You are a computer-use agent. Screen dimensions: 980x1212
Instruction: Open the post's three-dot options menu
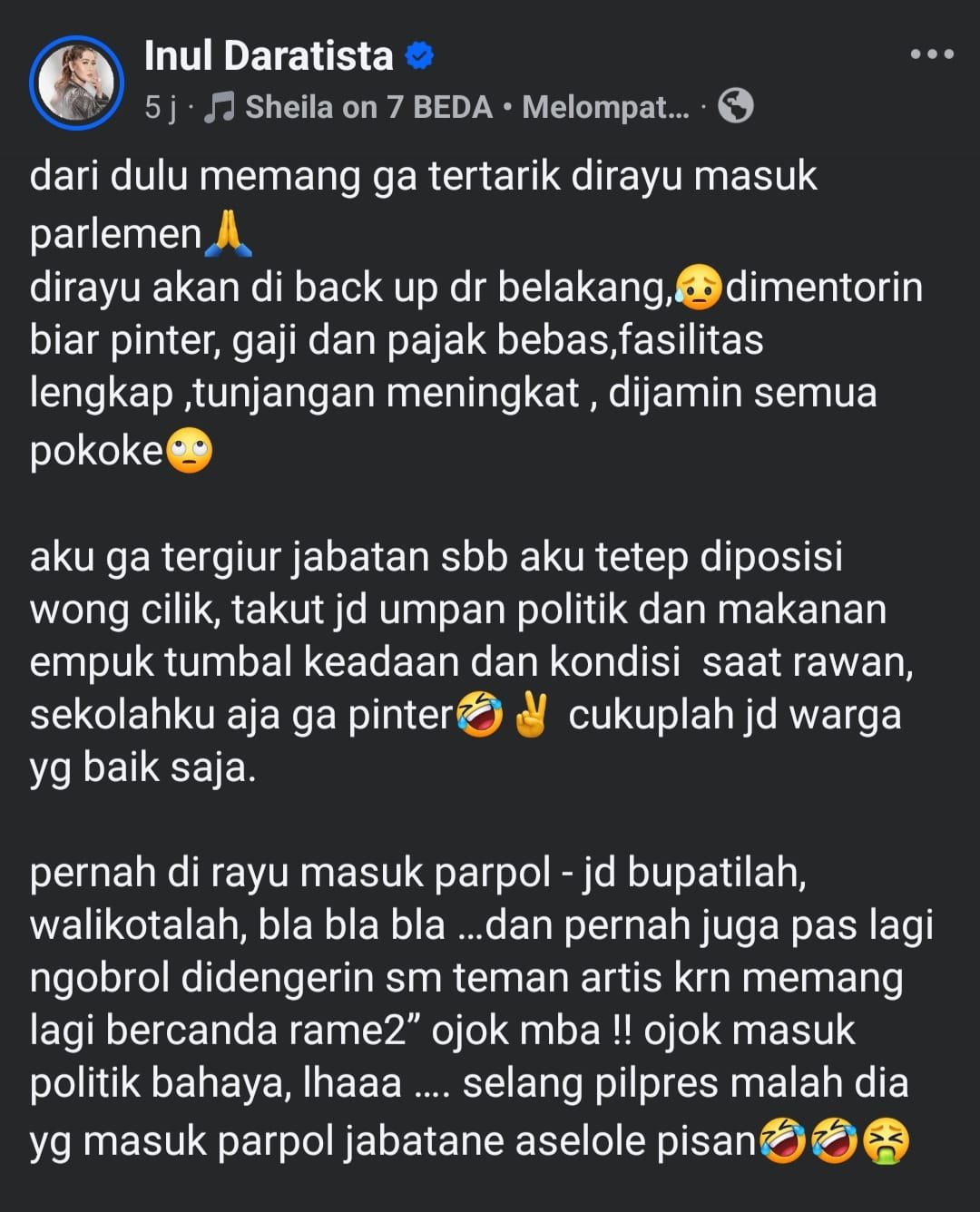(932, 54)
